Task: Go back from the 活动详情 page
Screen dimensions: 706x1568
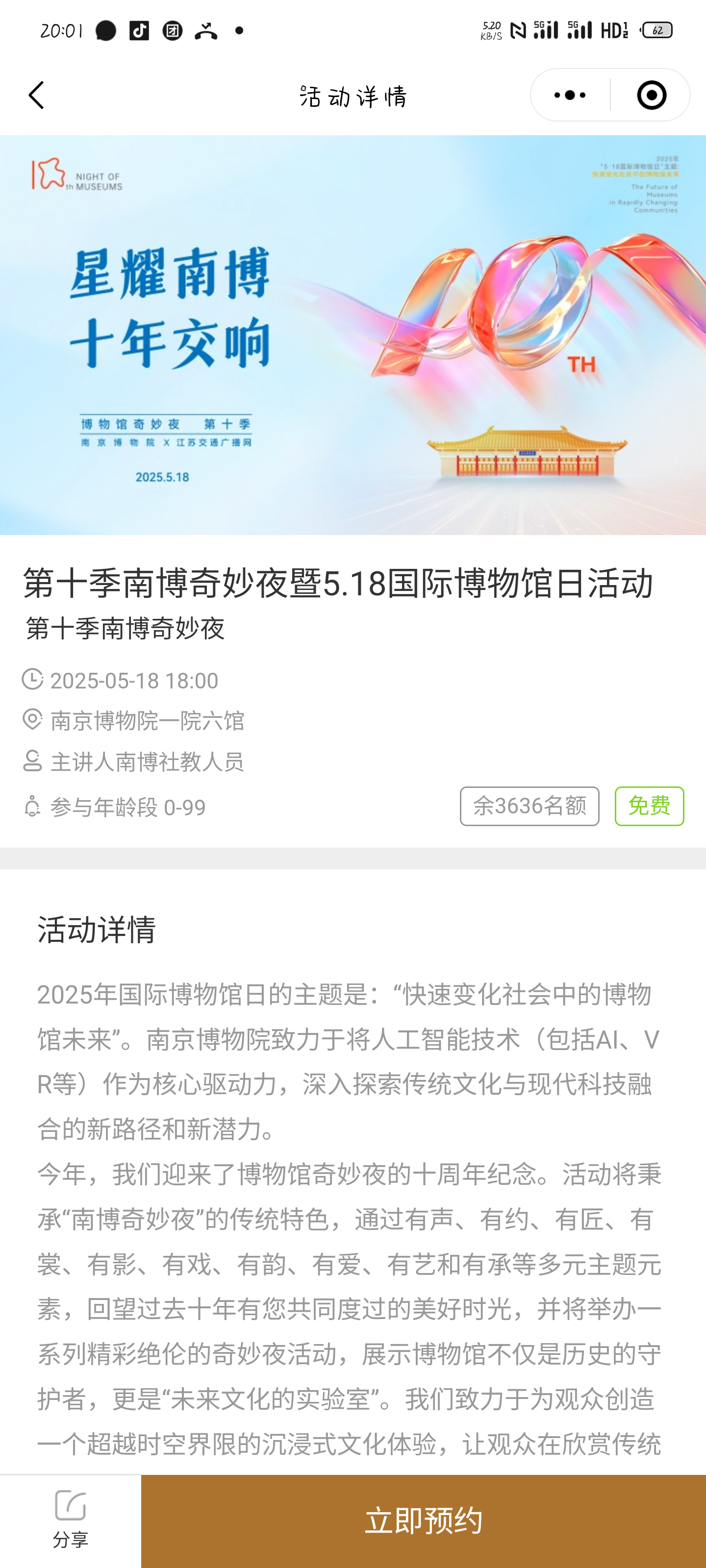Action: click(37, 96)
